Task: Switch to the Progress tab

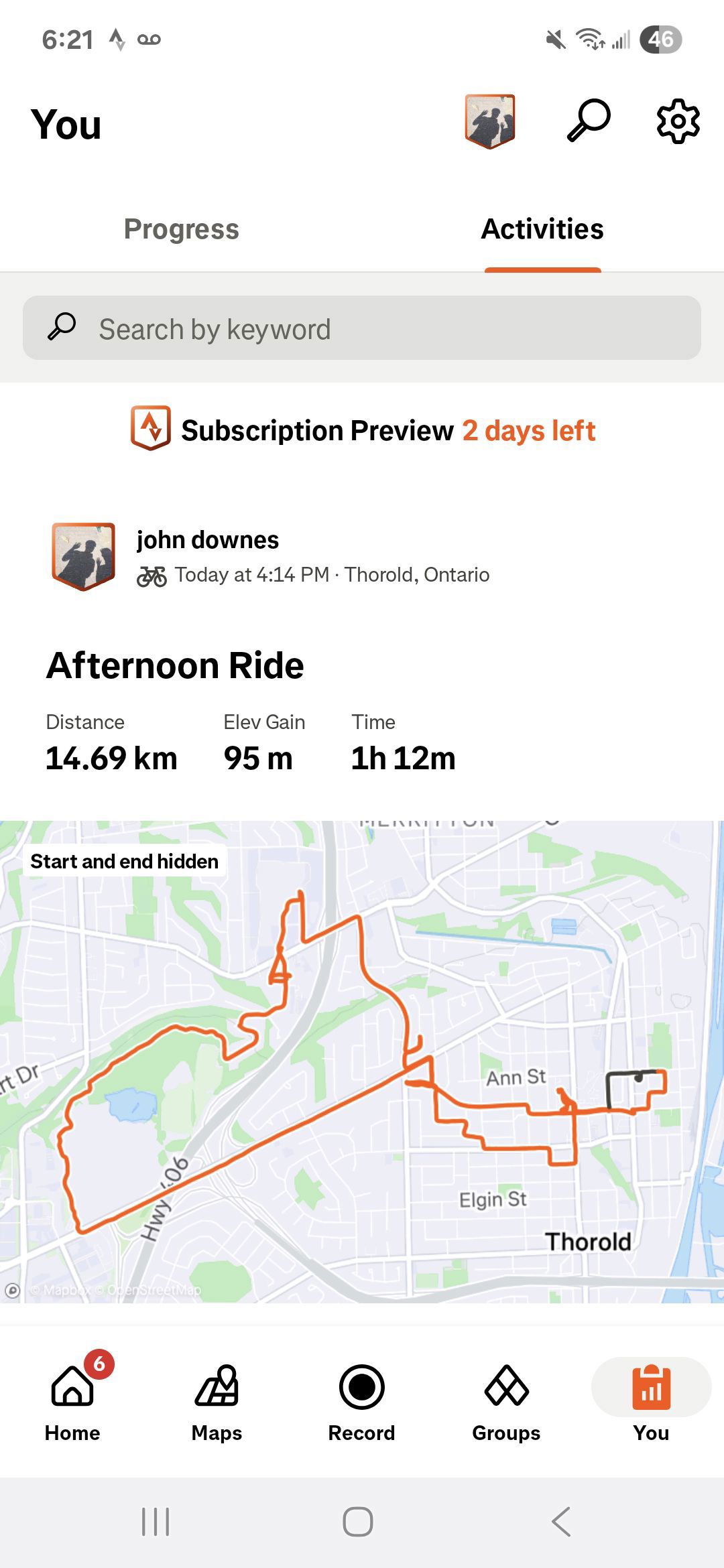Action: coord(181,229)
